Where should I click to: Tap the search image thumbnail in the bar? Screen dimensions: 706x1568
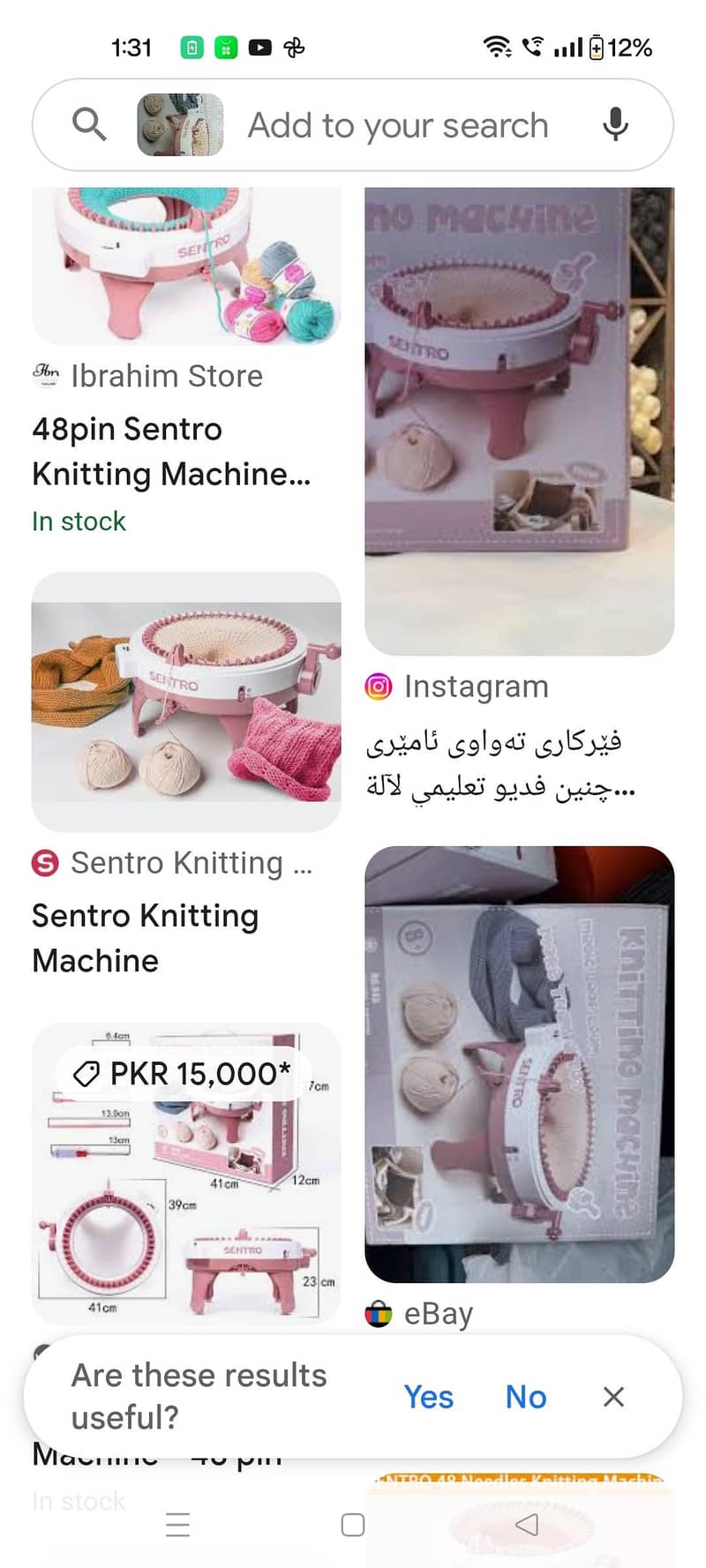pos(179,124)
